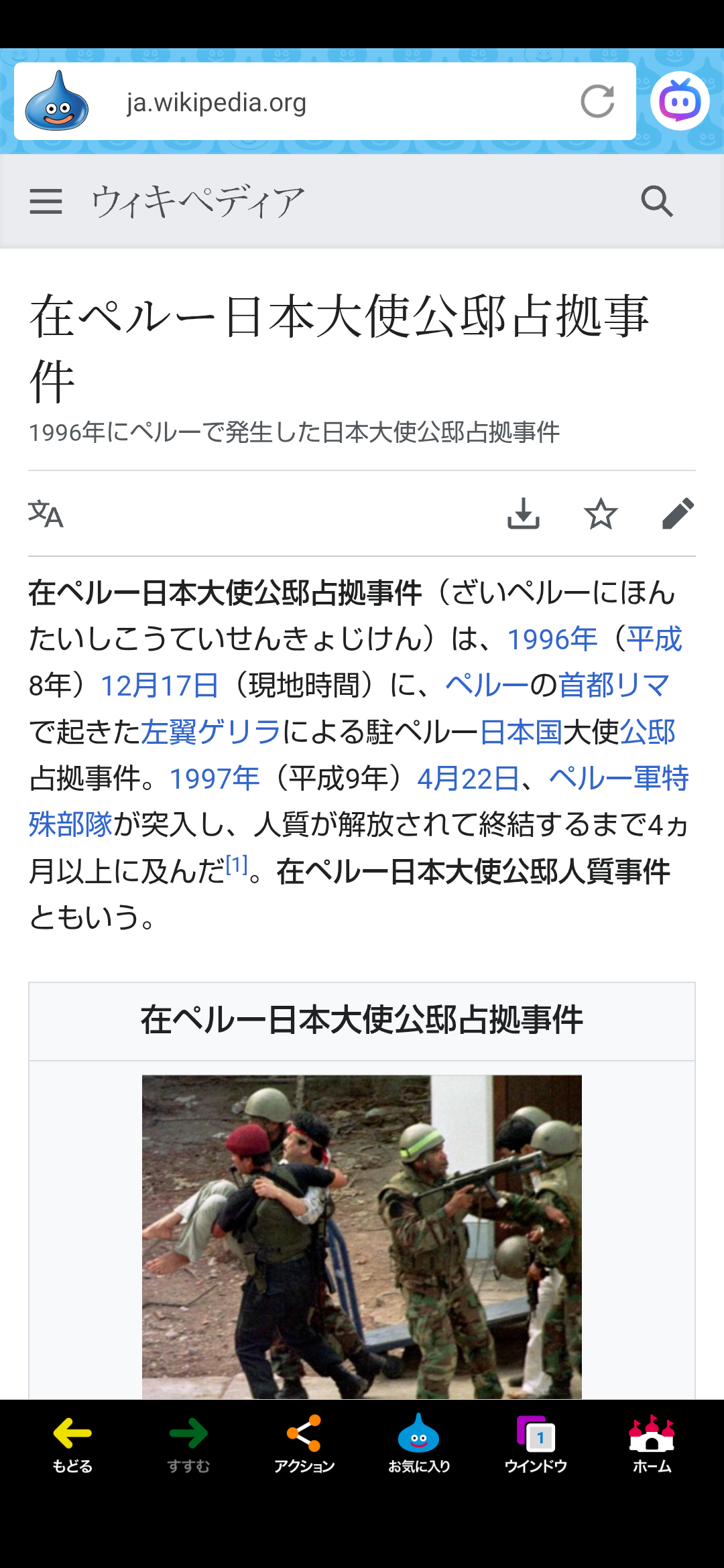The width and height of the screenshot is (724, 1568).
Task: Change the article language
Action: [x=46, y=514]
